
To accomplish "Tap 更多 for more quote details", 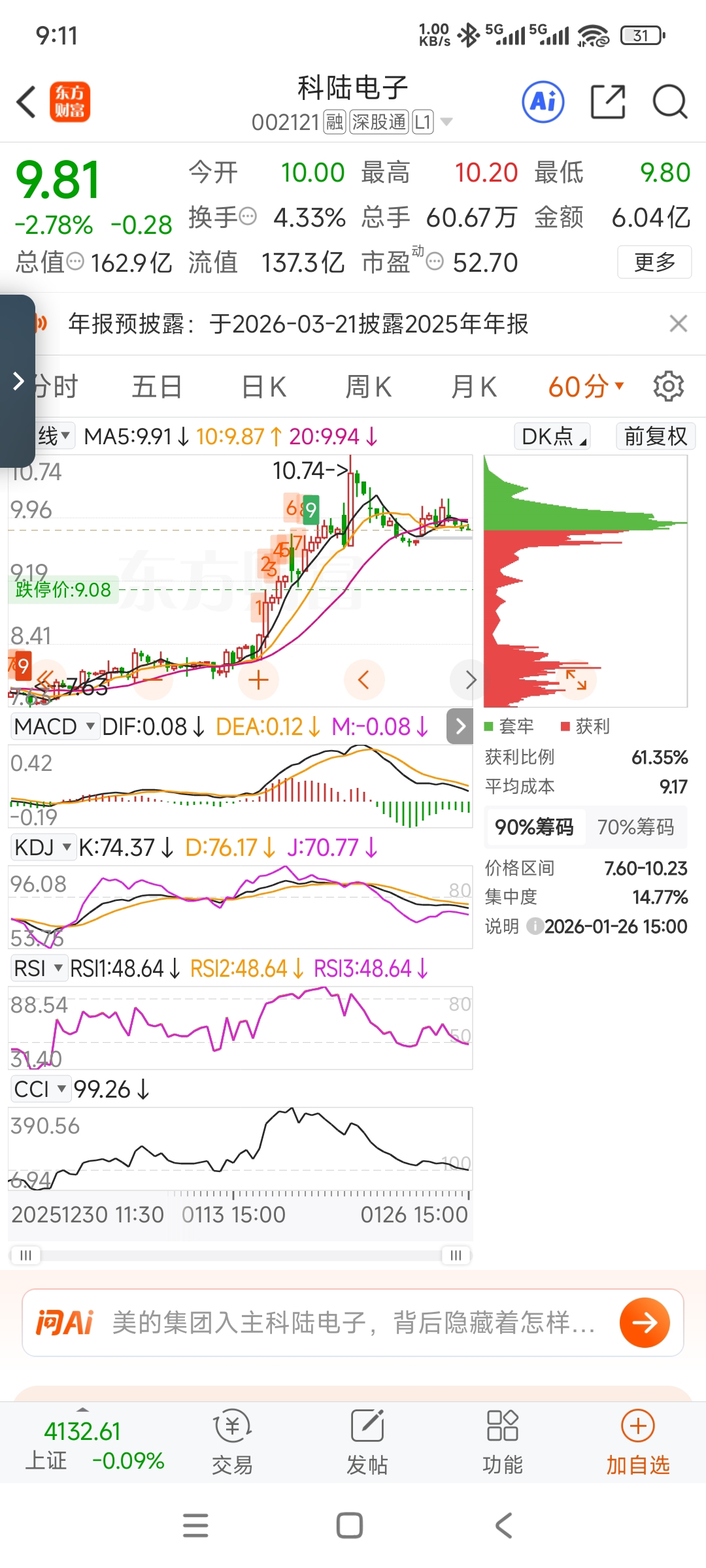I will point(654,262).
